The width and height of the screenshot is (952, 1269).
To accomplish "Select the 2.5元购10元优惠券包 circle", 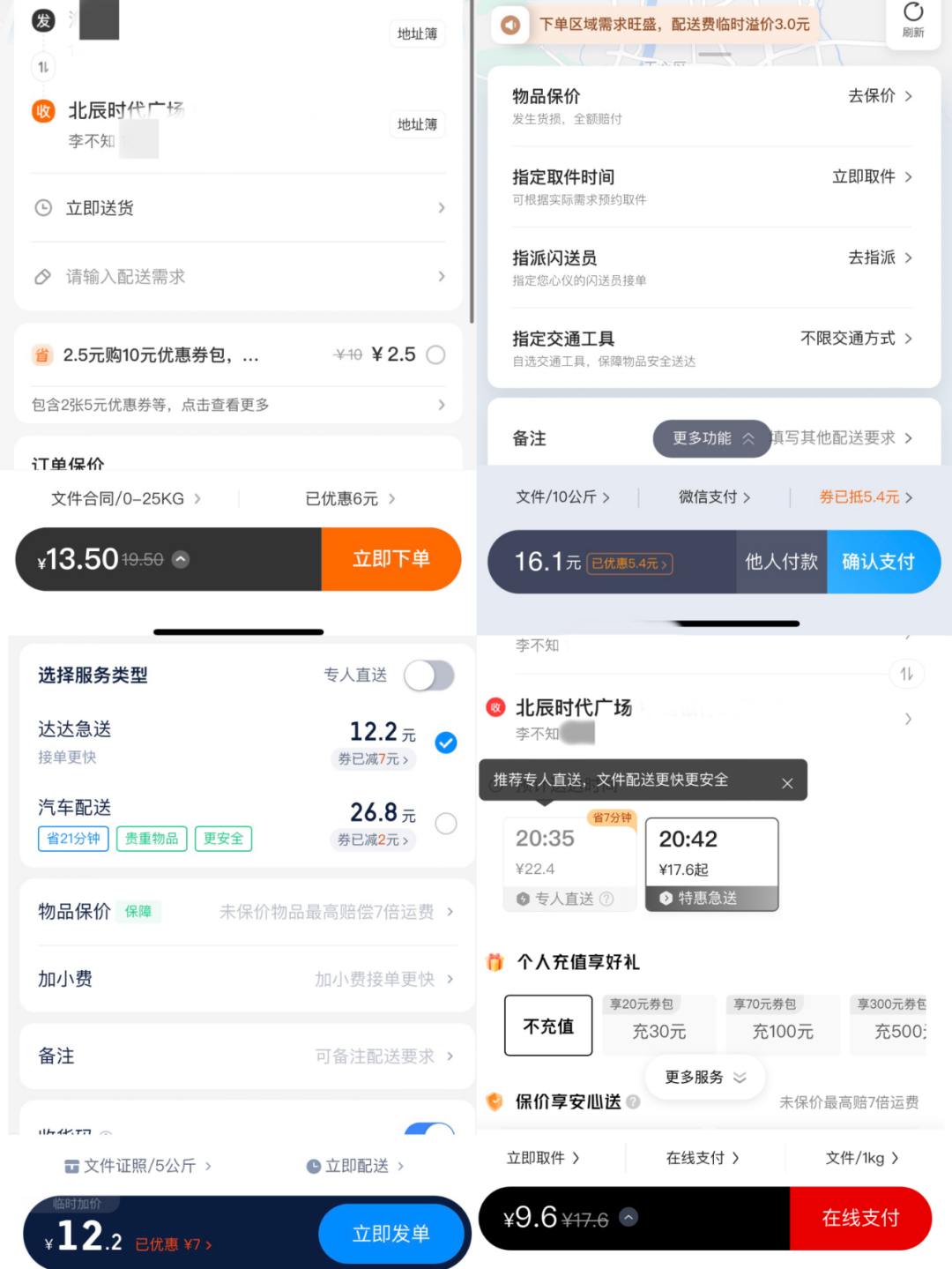I will [436, 355].
